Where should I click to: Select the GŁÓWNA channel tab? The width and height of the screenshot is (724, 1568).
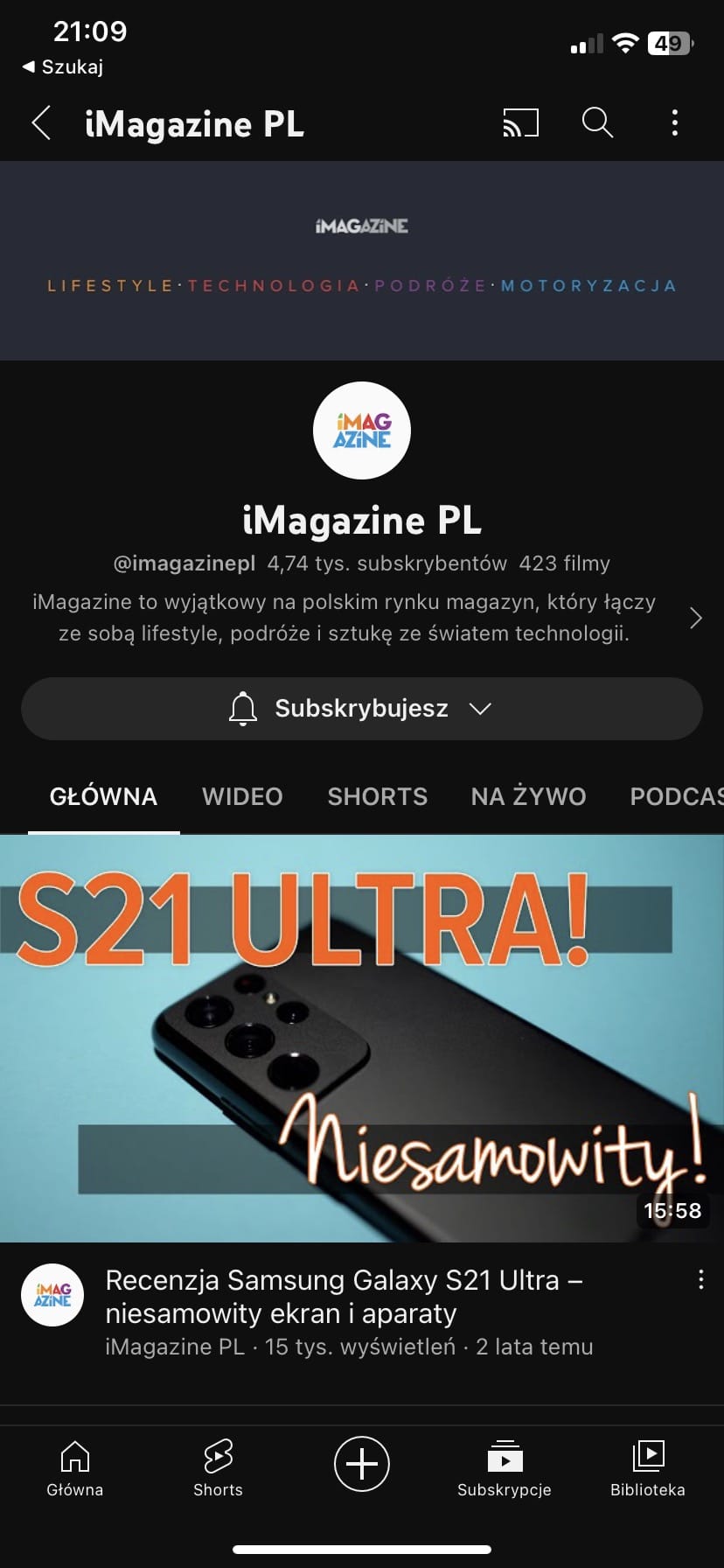pyautogui.click(x=103, y=796)
